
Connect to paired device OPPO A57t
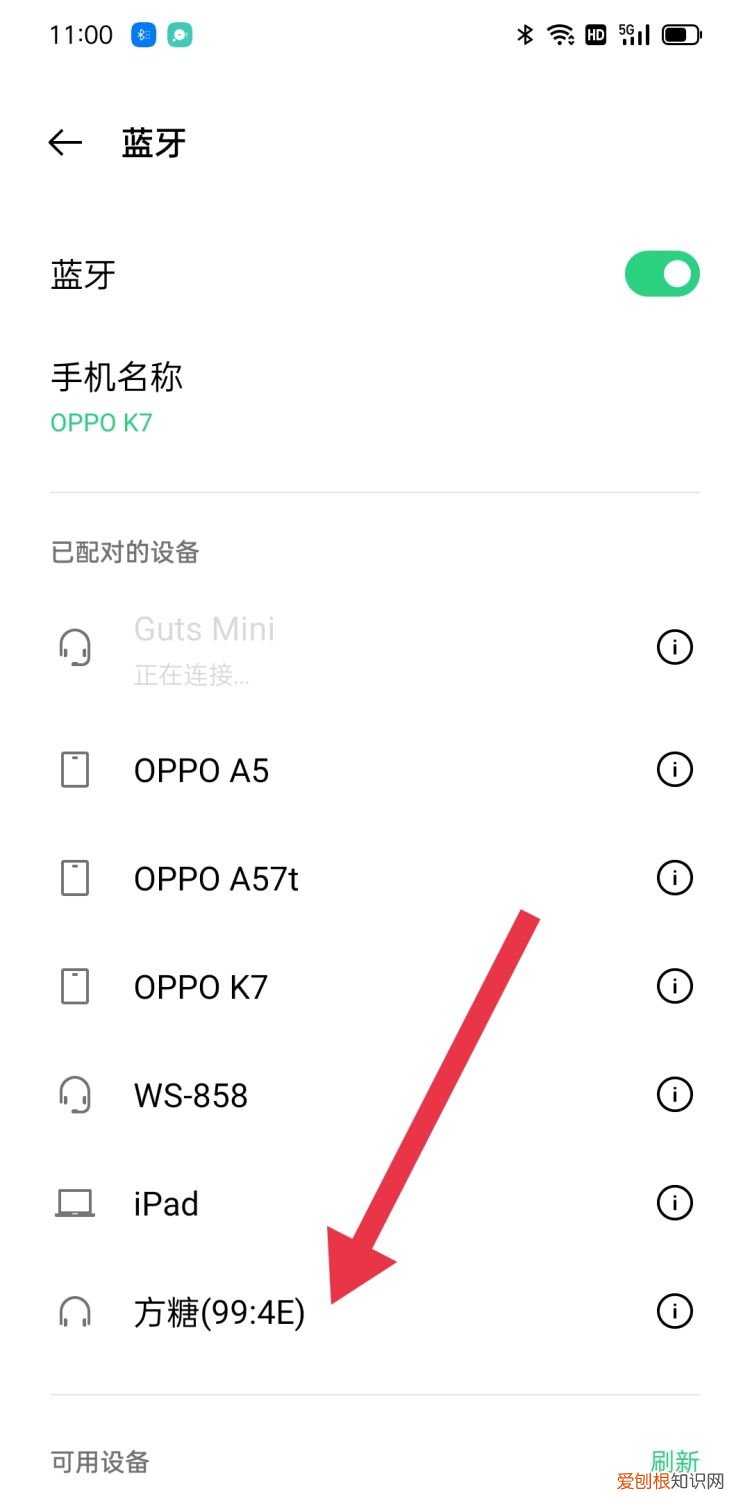point(216,879)
